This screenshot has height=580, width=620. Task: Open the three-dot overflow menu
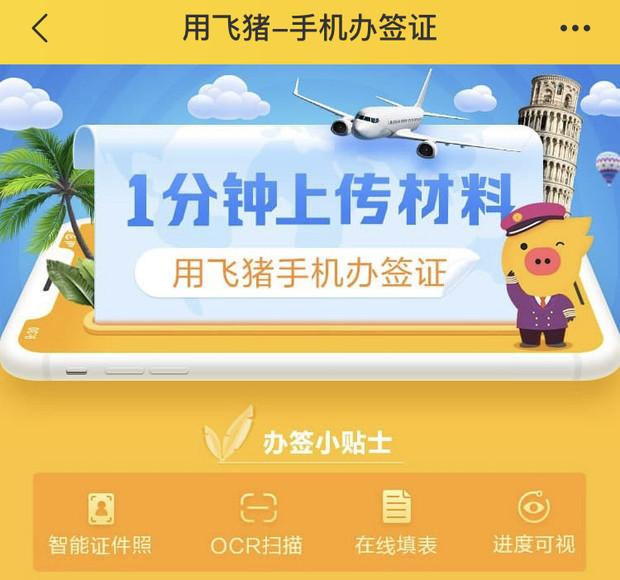point(575,28)
